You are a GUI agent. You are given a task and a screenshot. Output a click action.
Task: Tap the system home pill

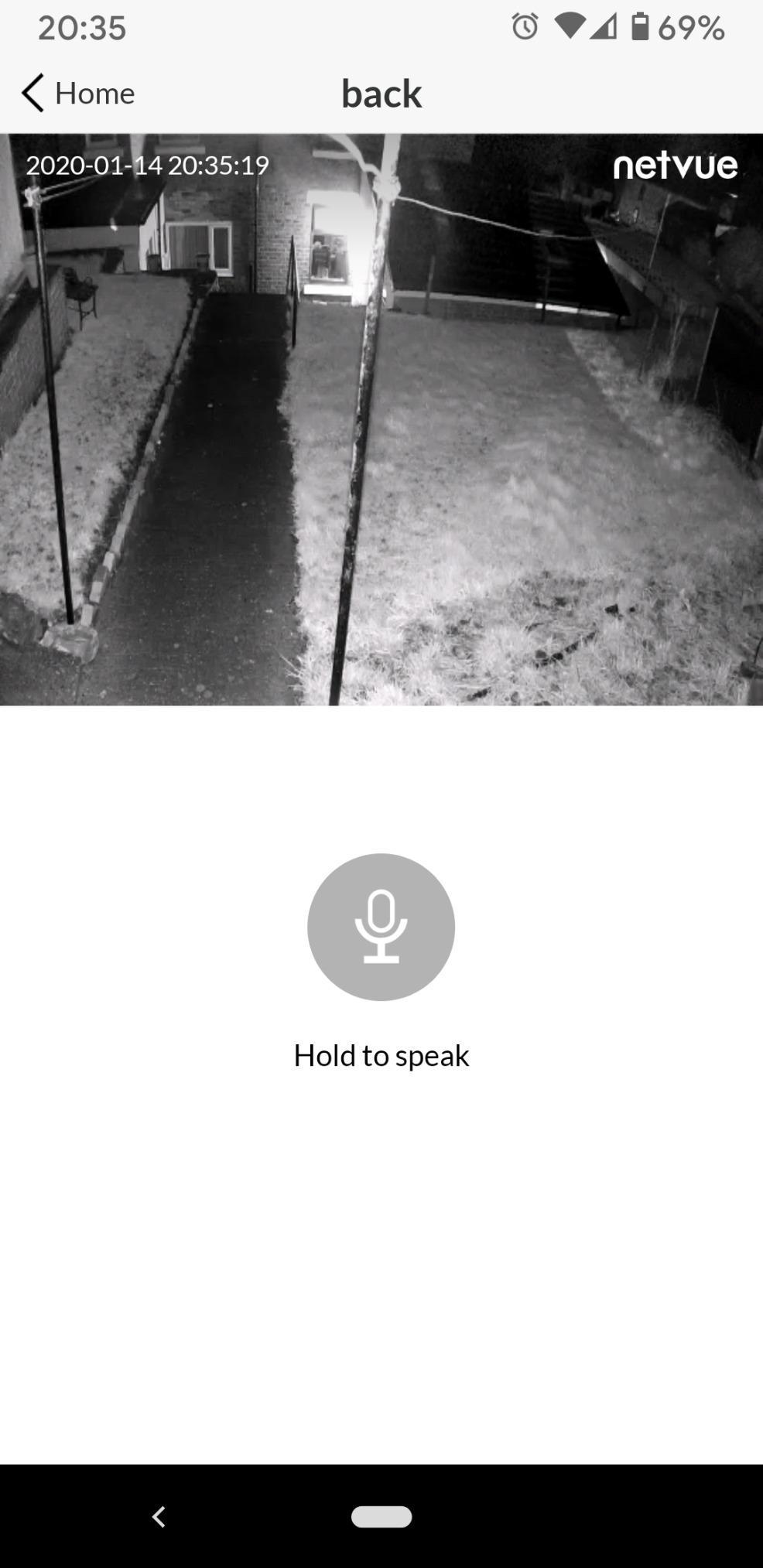(381, 1517)
